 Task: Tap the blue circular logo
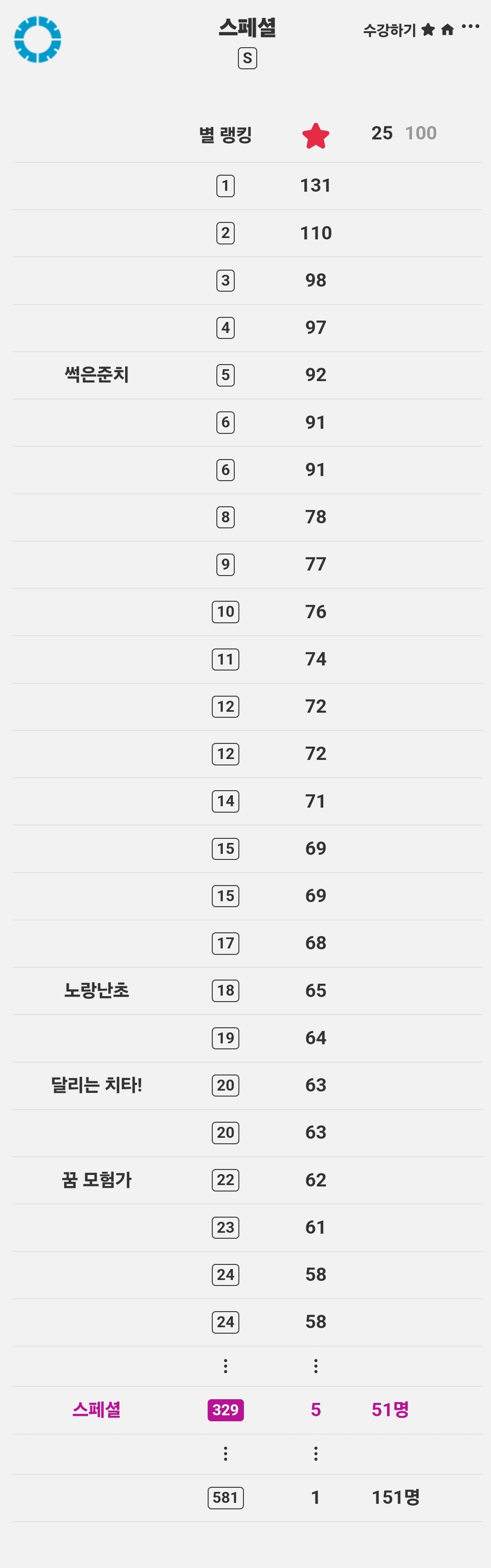coord(38,39)
